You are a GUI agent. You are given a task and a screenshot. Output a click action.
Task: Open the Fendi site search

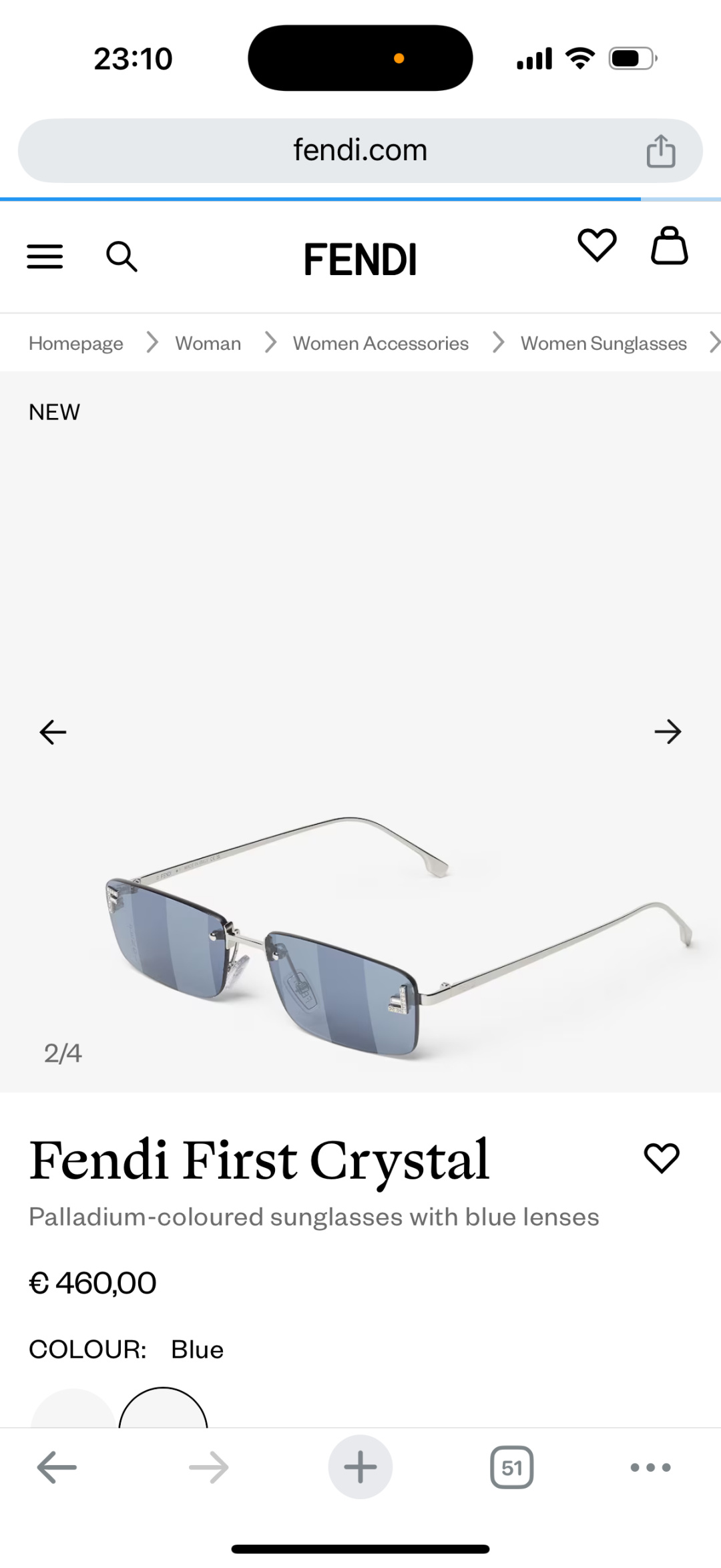[x=122, y=256]
